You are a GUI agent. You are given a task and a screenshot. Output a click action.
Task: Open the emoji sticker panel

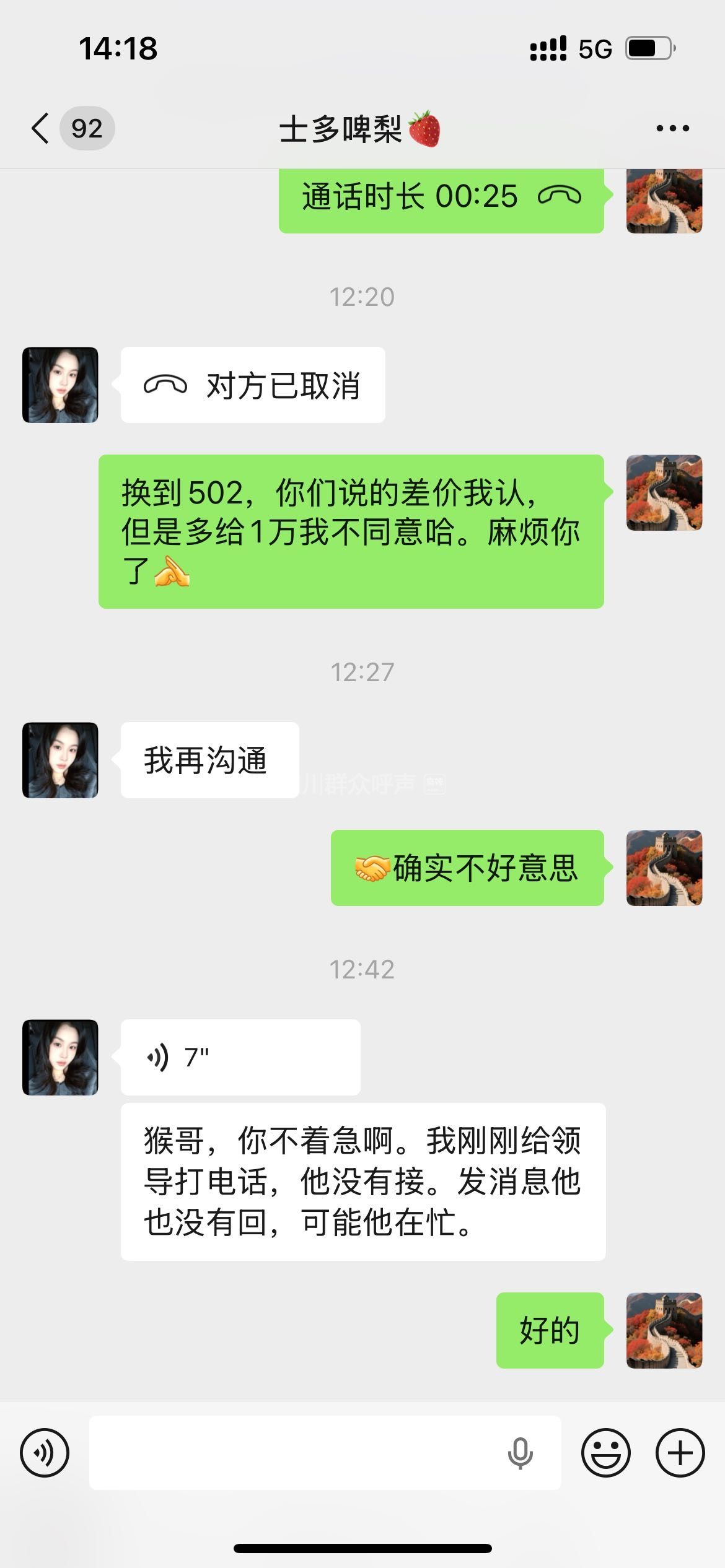tap(605, 1452)
